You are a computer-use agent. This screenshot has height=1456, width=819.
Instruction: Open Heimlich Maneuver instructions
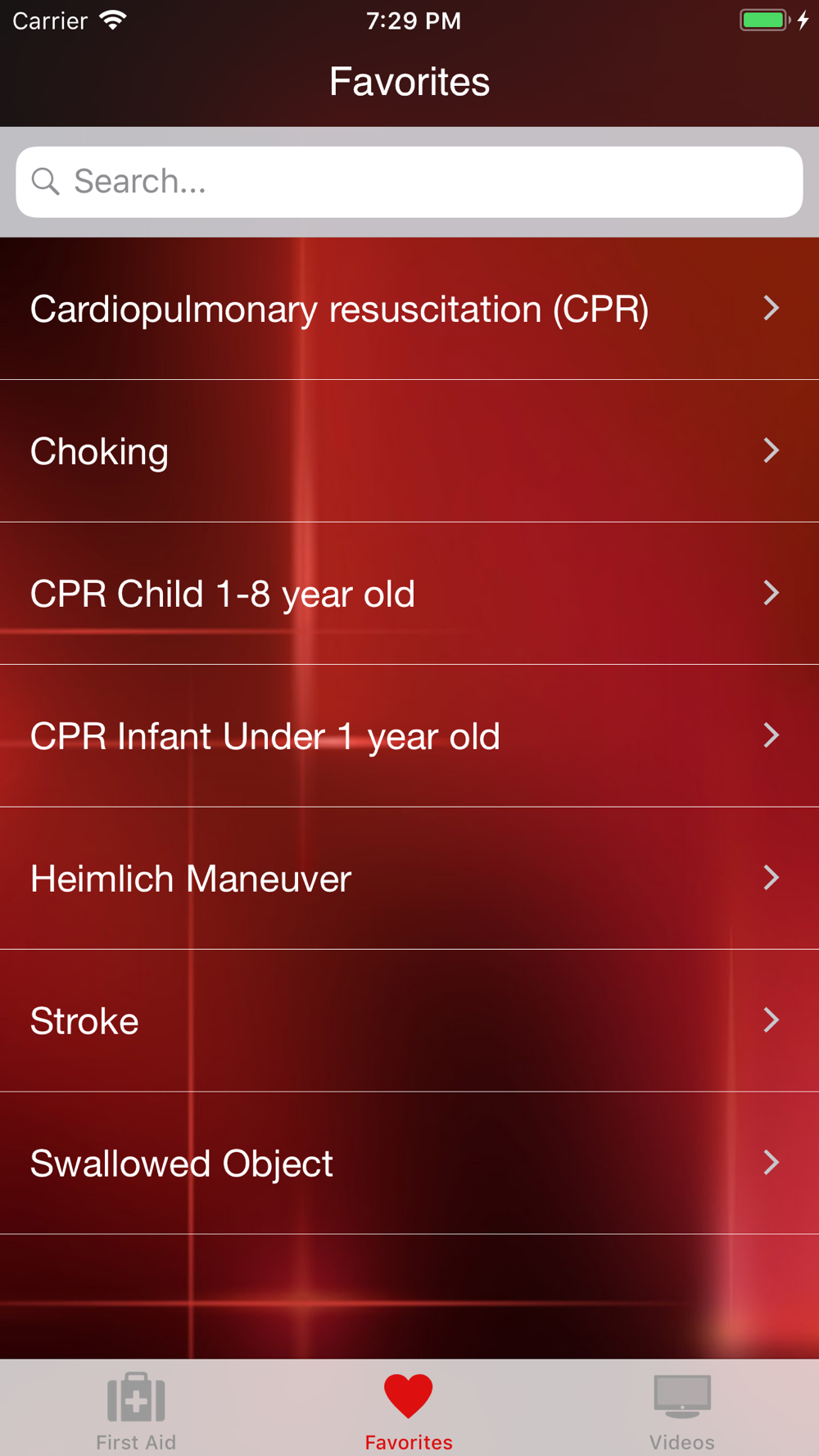point(409,879)
